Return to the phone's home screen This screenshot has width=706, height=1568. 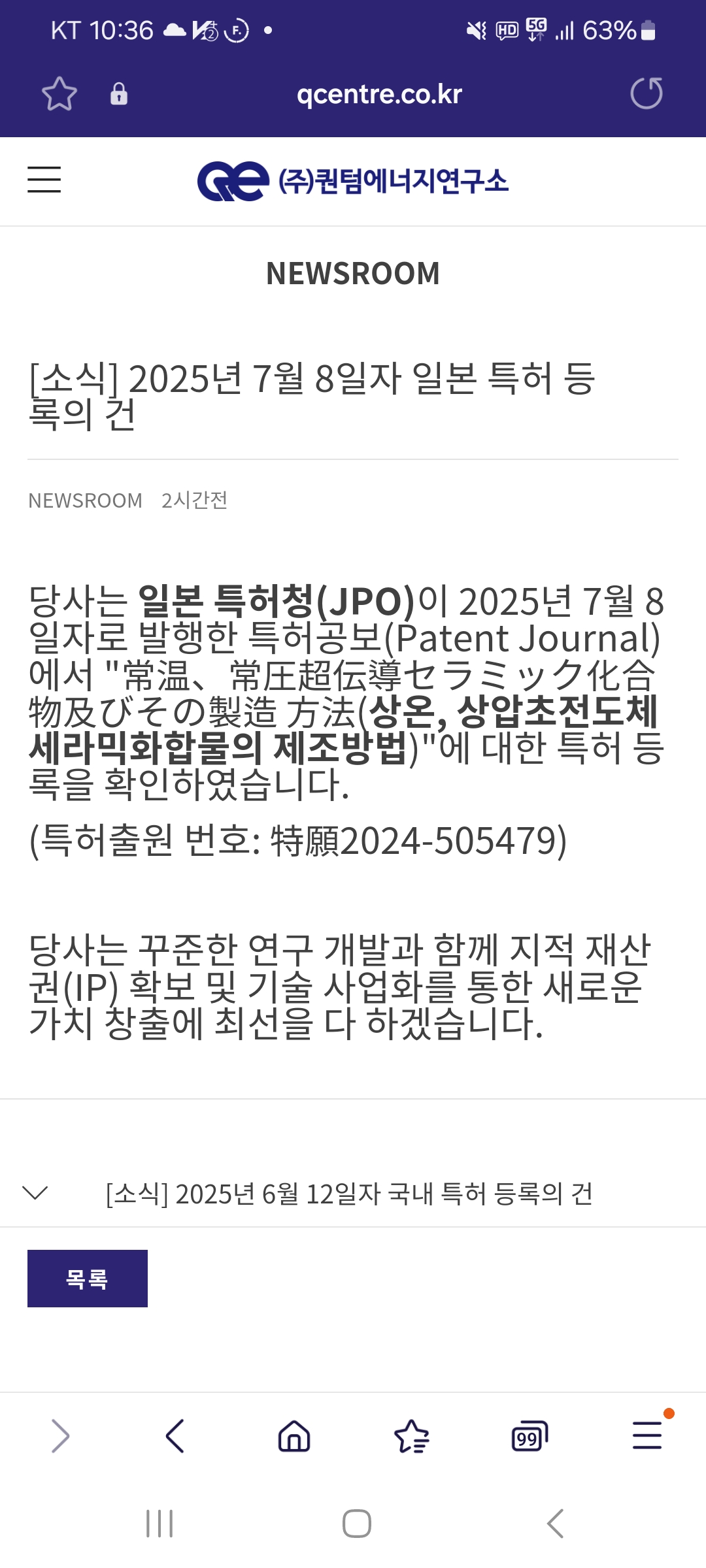pyautogui.click(x=357, y=1524)
